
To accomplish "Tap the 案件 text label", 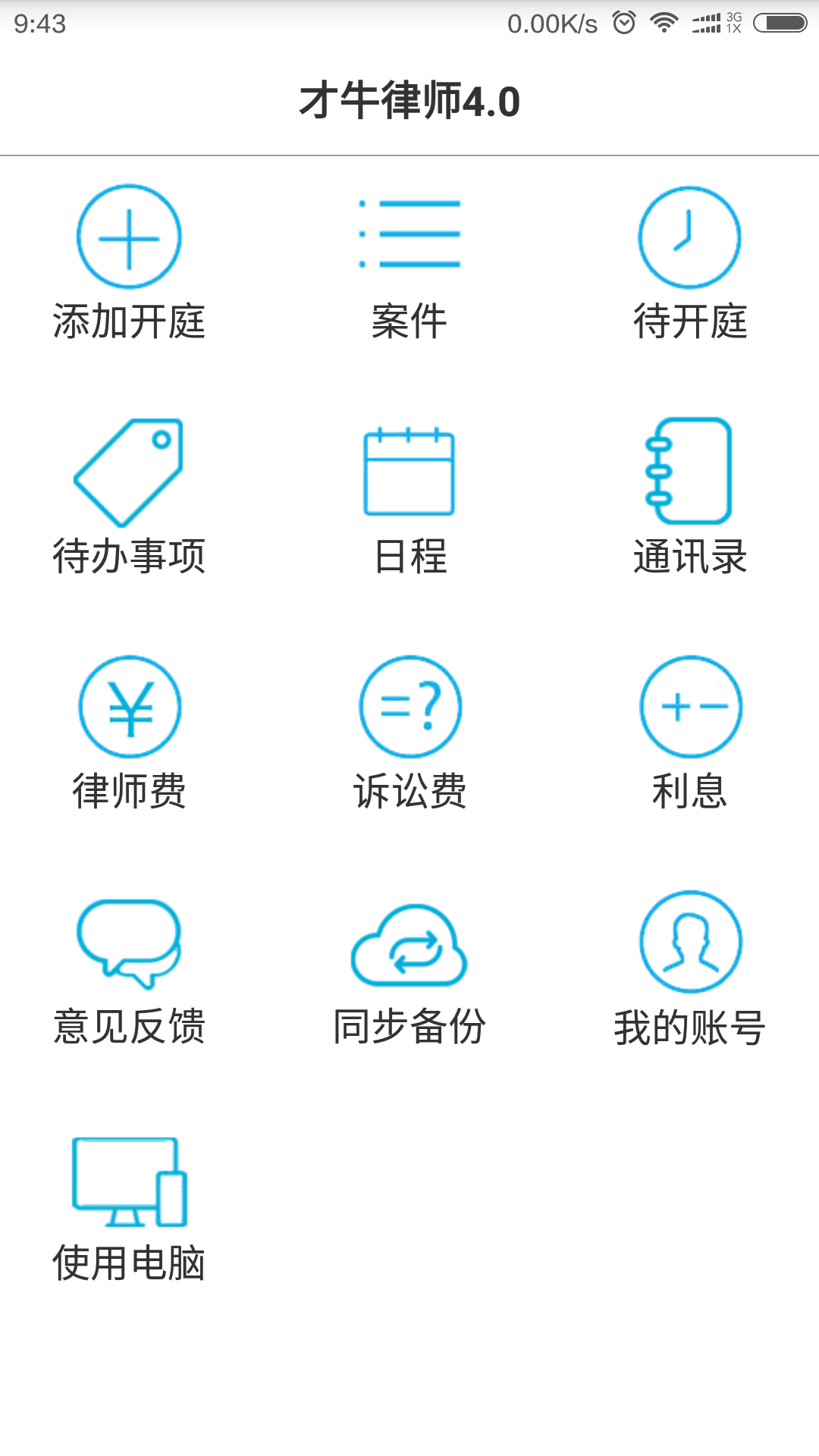I will (409, 322).
